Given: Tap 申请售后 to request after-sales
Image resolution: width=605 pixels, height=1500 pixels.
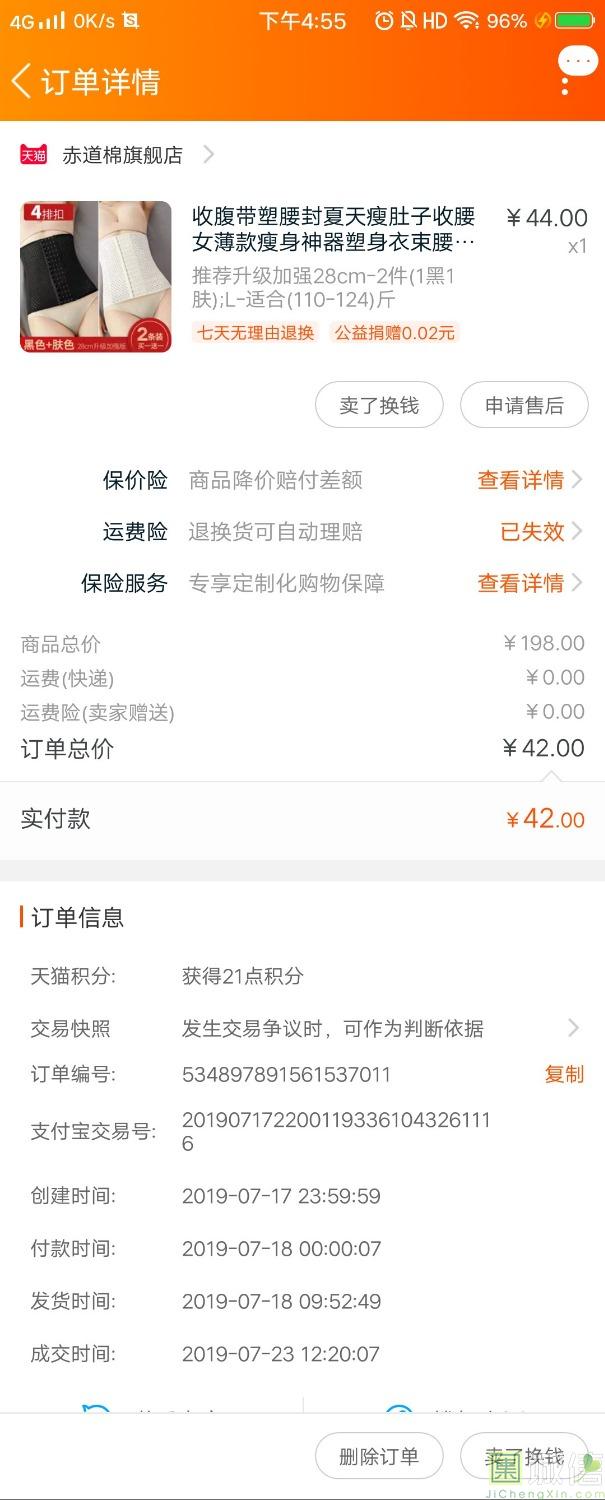Looking at the screenshot, I should tap(524, 405).
